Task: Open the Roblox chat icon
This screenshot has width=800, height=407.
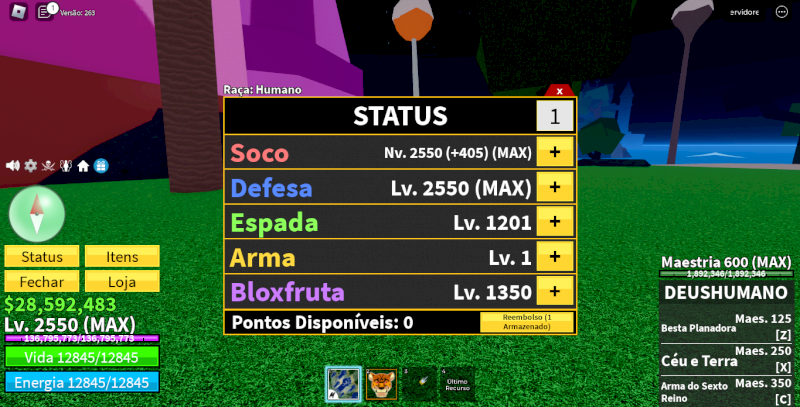Action: [44, 12]
